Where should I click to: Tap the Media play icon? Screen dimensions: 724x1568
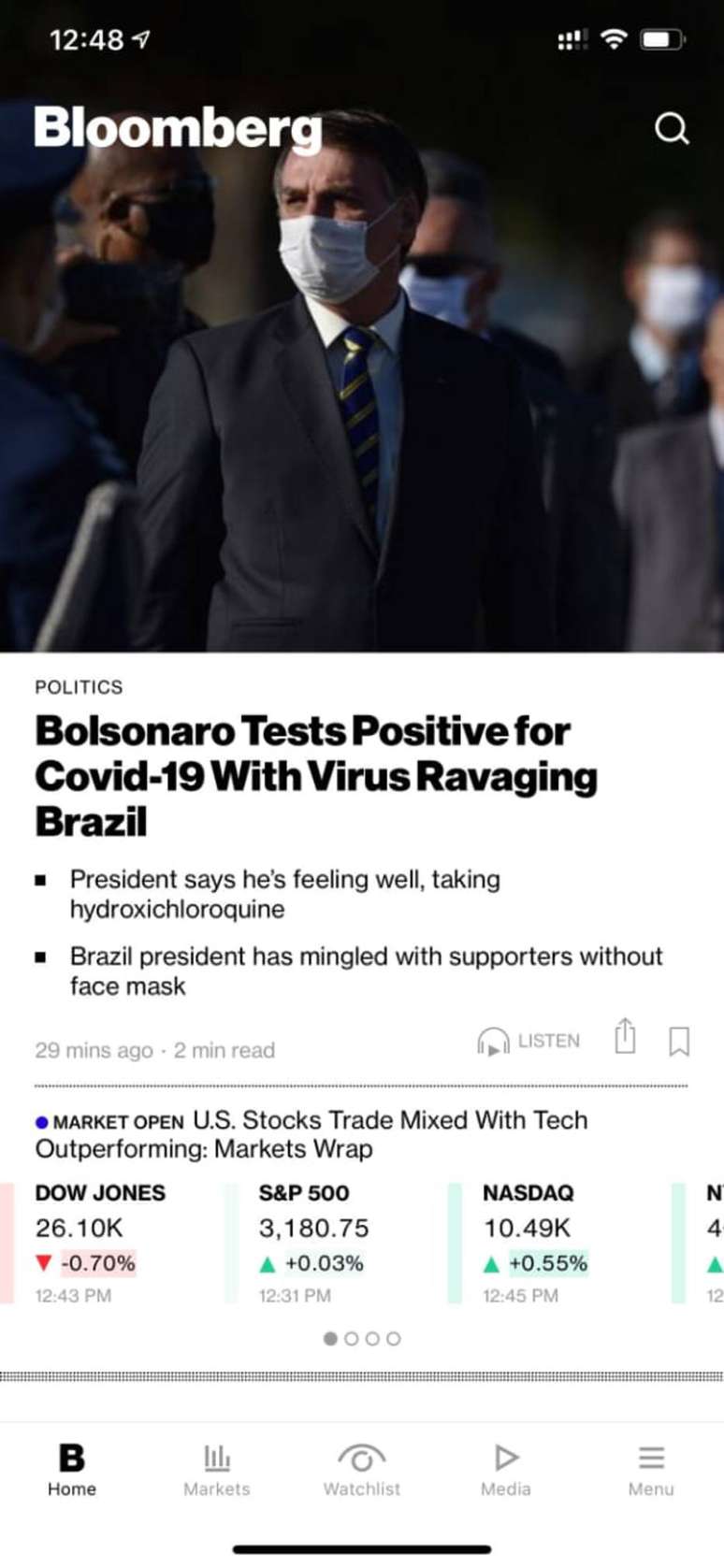point(505,1458)
